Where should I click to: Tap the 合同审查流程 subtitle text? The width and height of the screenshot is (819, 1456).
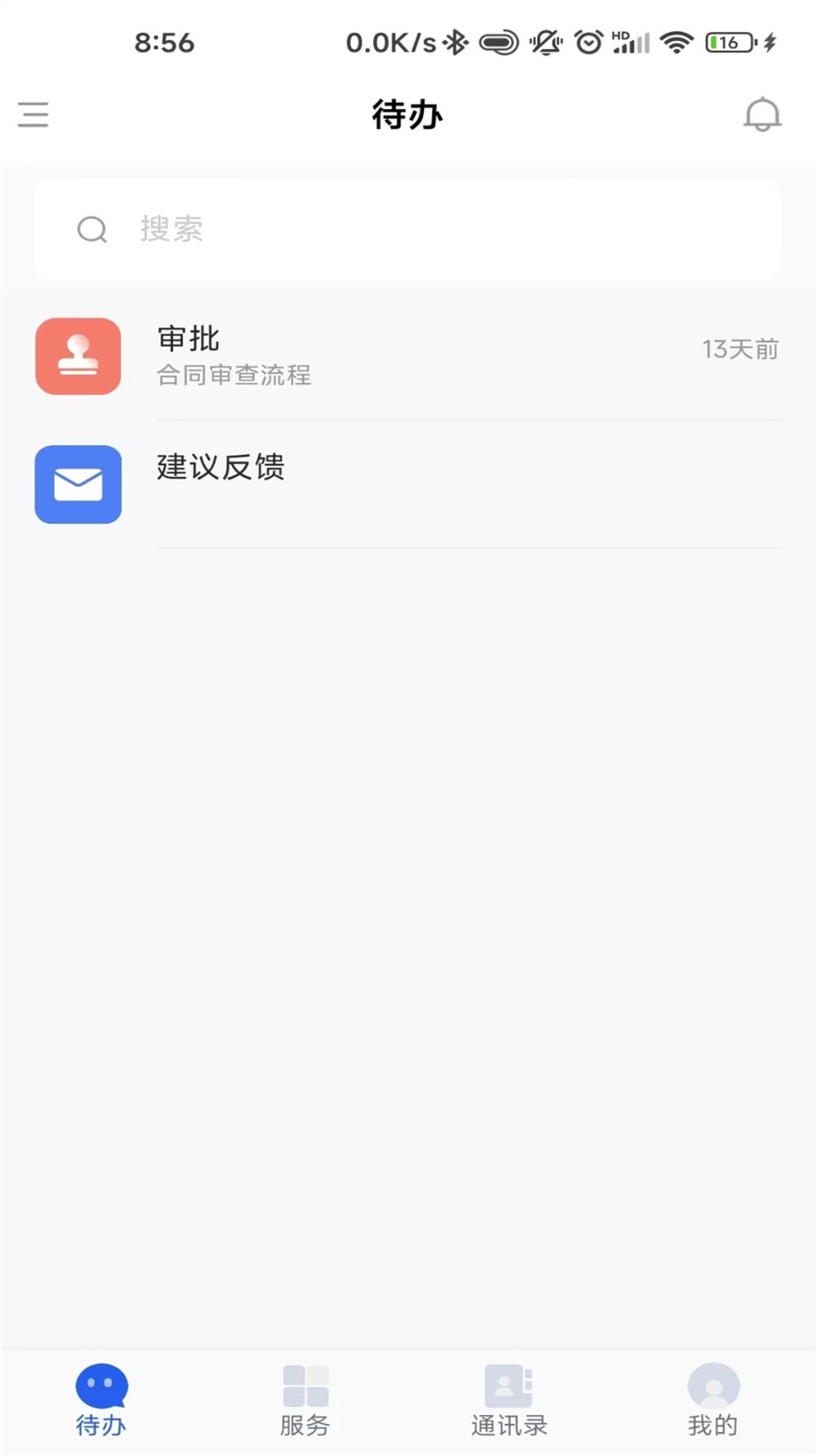[233, 376]
